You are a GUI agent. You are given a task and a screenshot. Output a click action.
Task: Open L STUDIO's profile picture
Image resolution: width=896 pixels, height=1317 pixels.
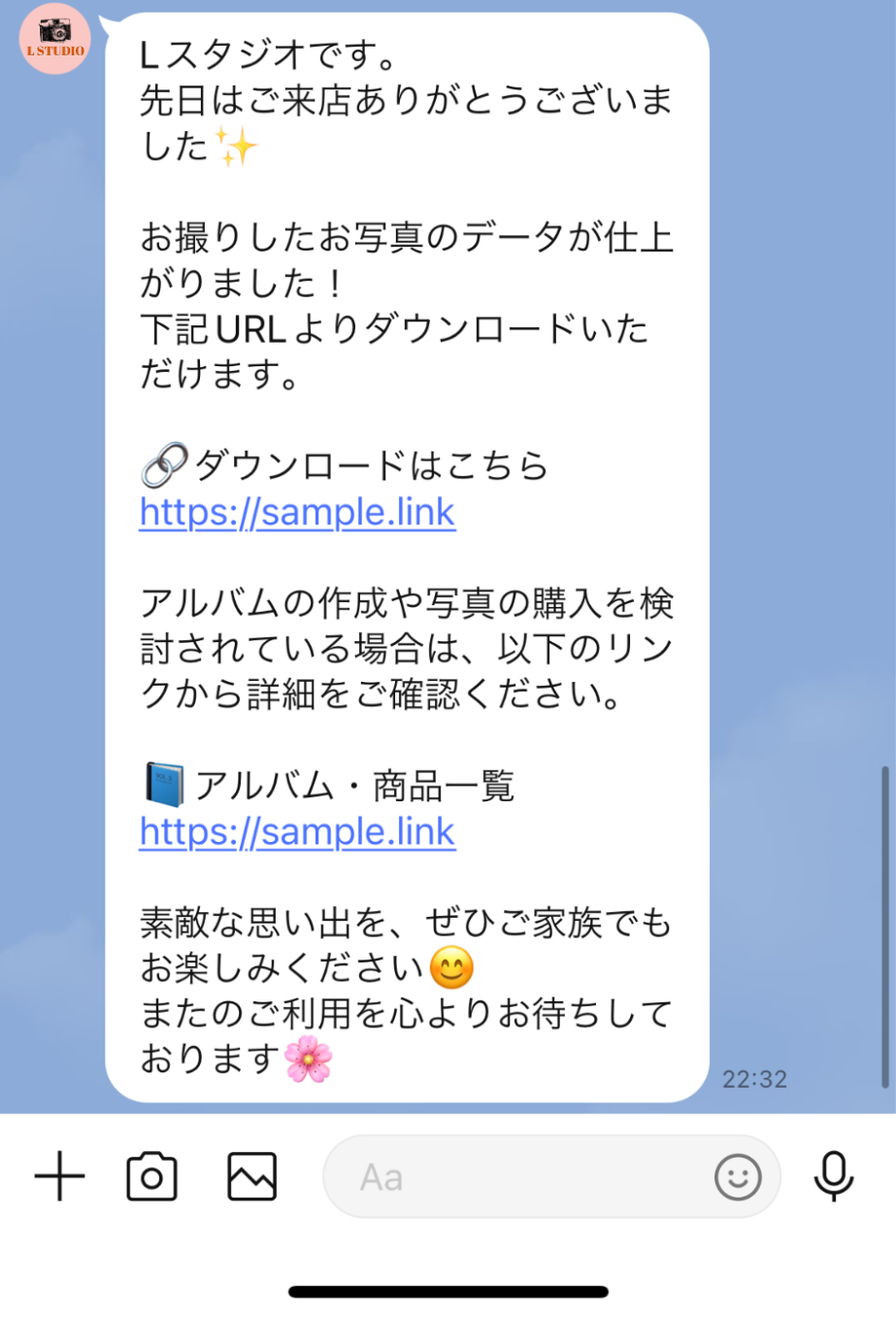[x=54, y=41]
